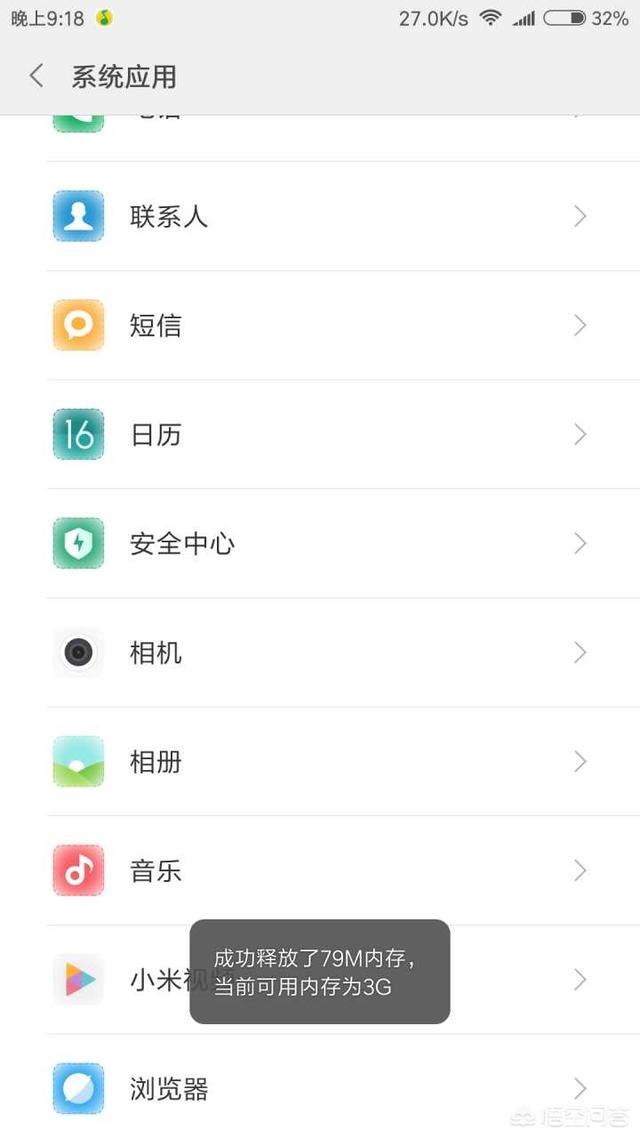Open 安全中心 settings
The height and width of the screenshot is (1138, 640).
click(x=320, y=543)
